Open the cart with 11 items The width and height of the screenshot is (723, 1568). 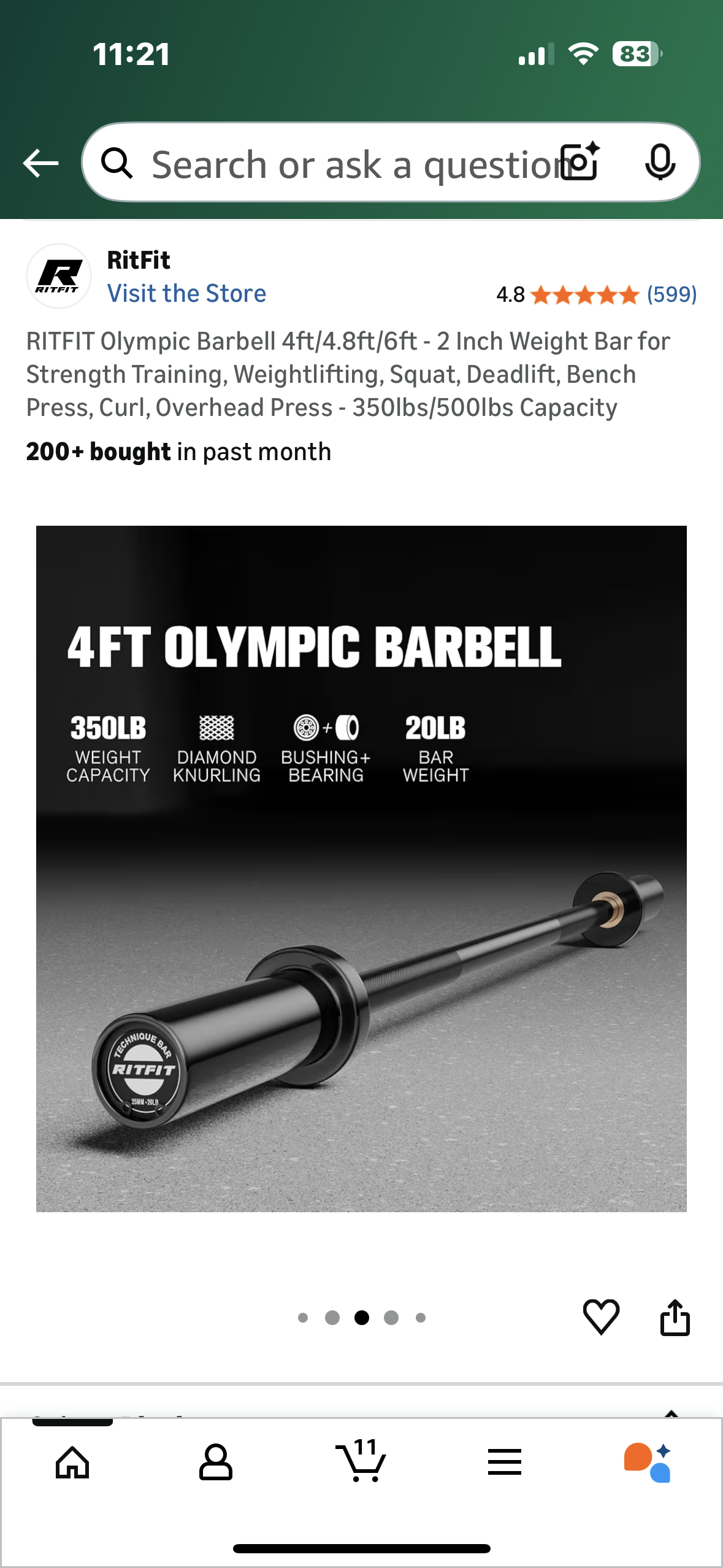pyautogui.click(x=361, y=1462)
